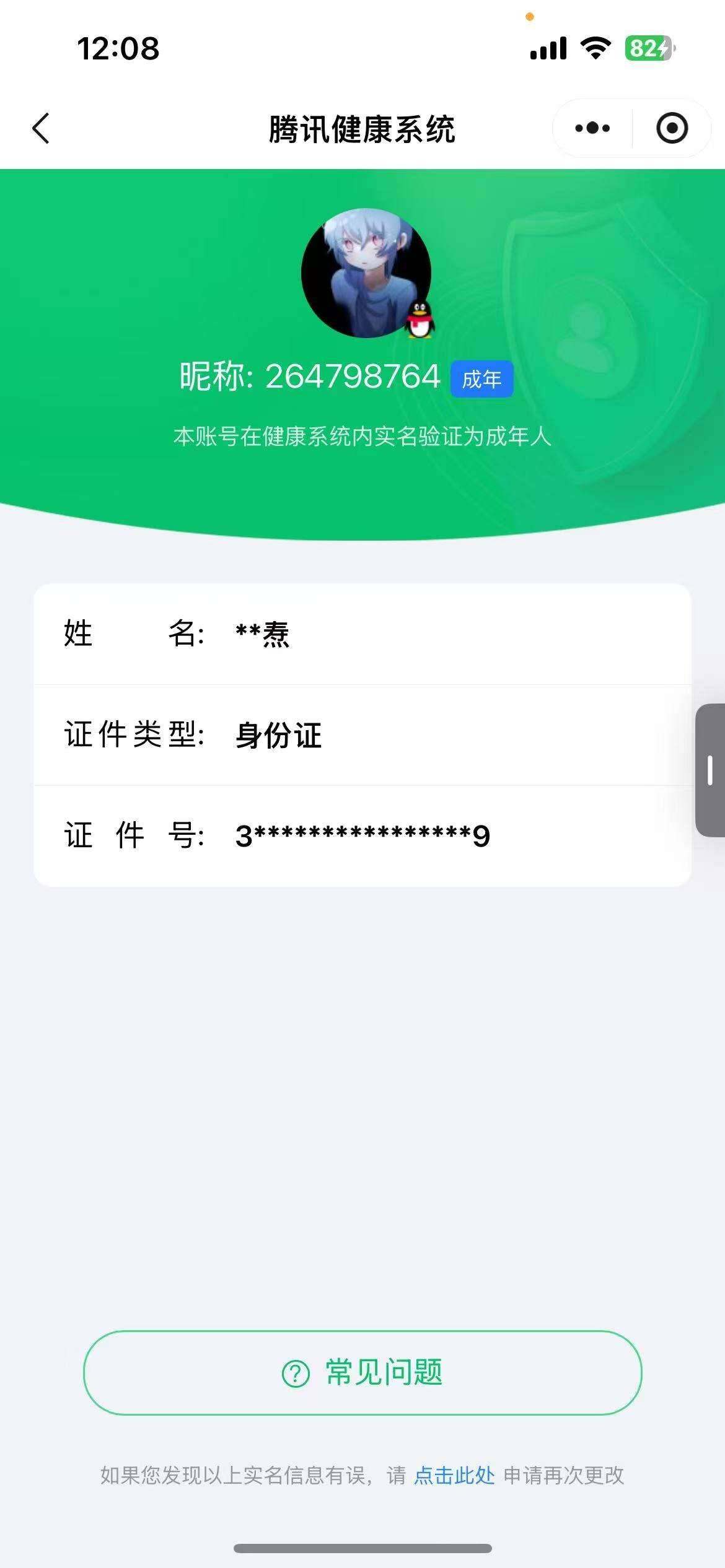Open the three-dot more options menu
The width and height of the screenshot is (725, 1568).
592,128
